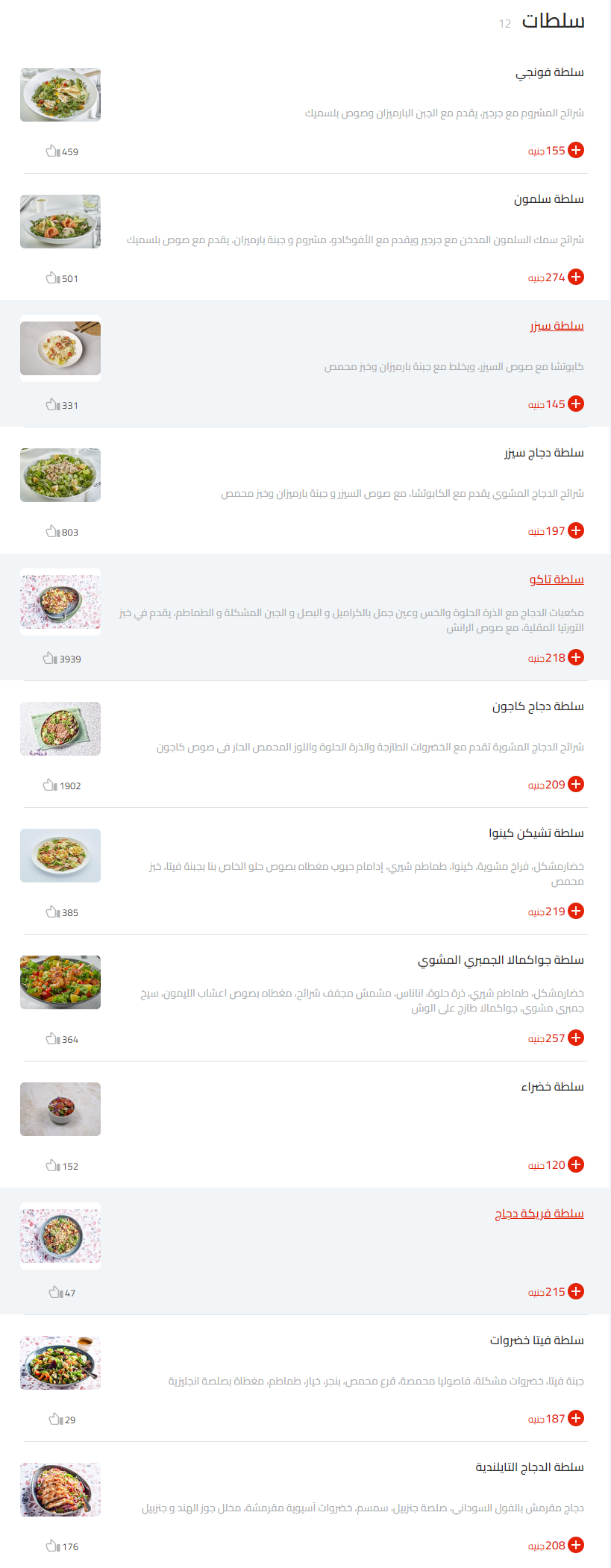Image resolution: width=611 pixels, height=1568 pixels.
Task: Click the add icon for سلطة الدجاج التايلندية
Action: (576, 1545)
